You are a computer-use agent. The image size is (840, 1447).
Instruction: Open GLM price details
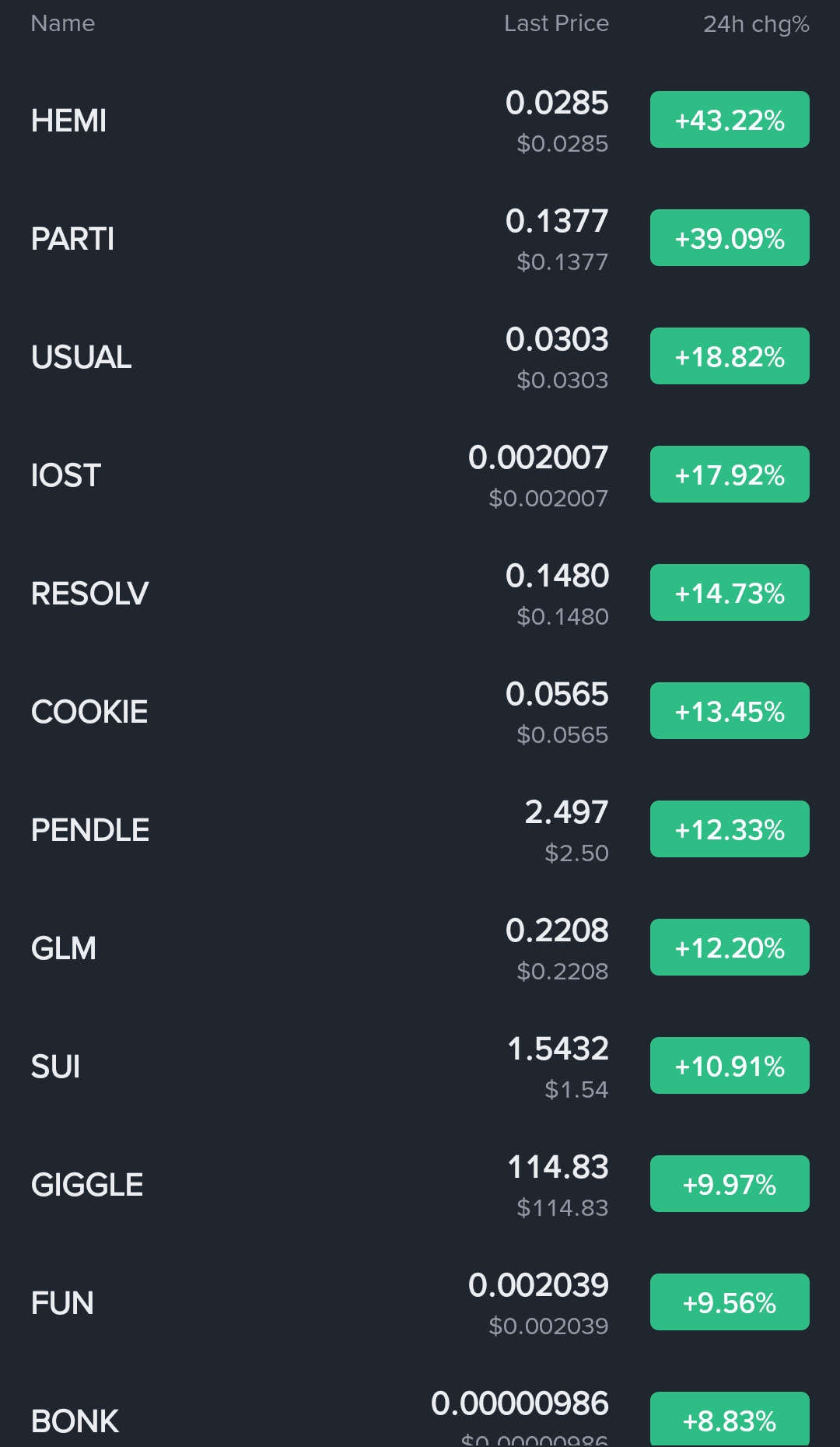point(64,948)
